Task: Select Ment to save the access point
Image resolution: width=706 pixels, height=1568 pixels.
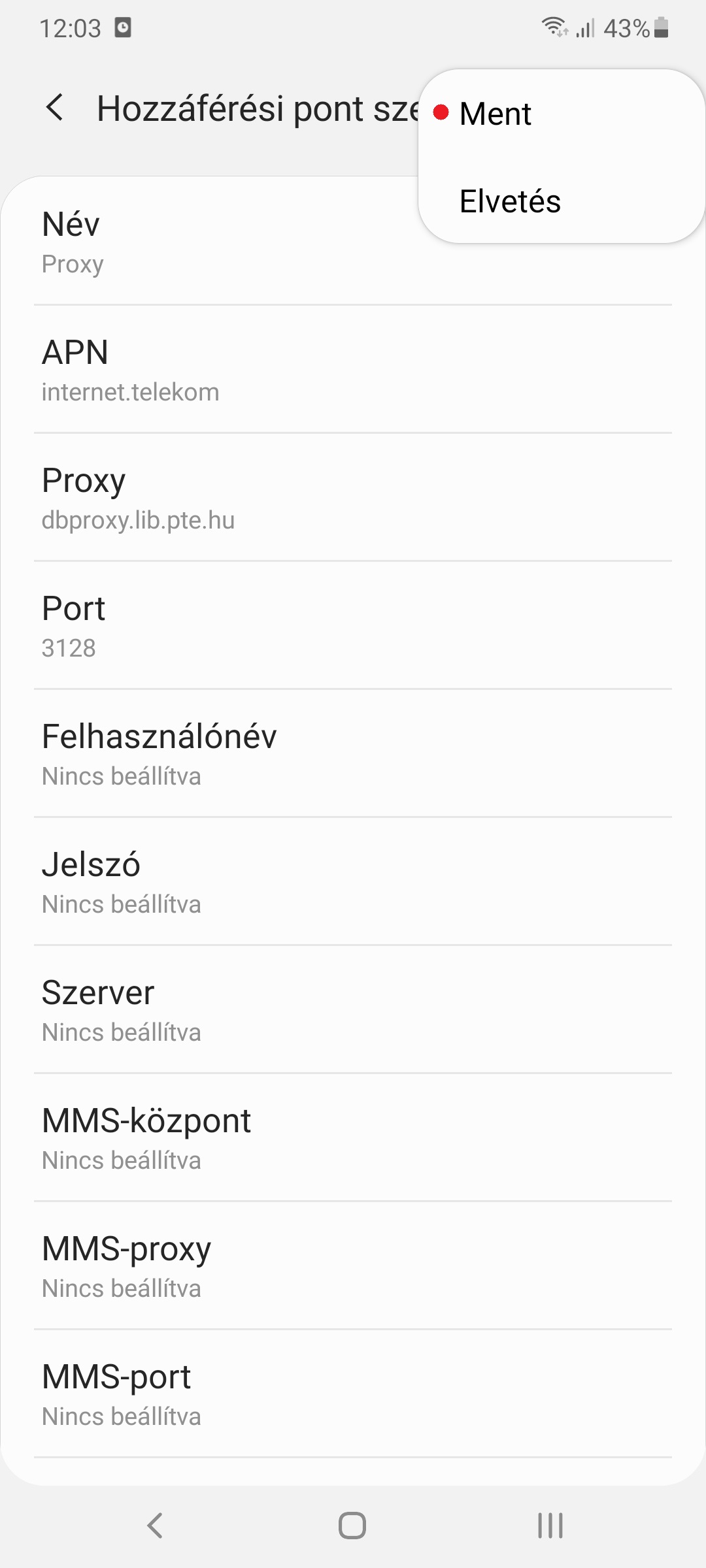Action: coord(496,114)
